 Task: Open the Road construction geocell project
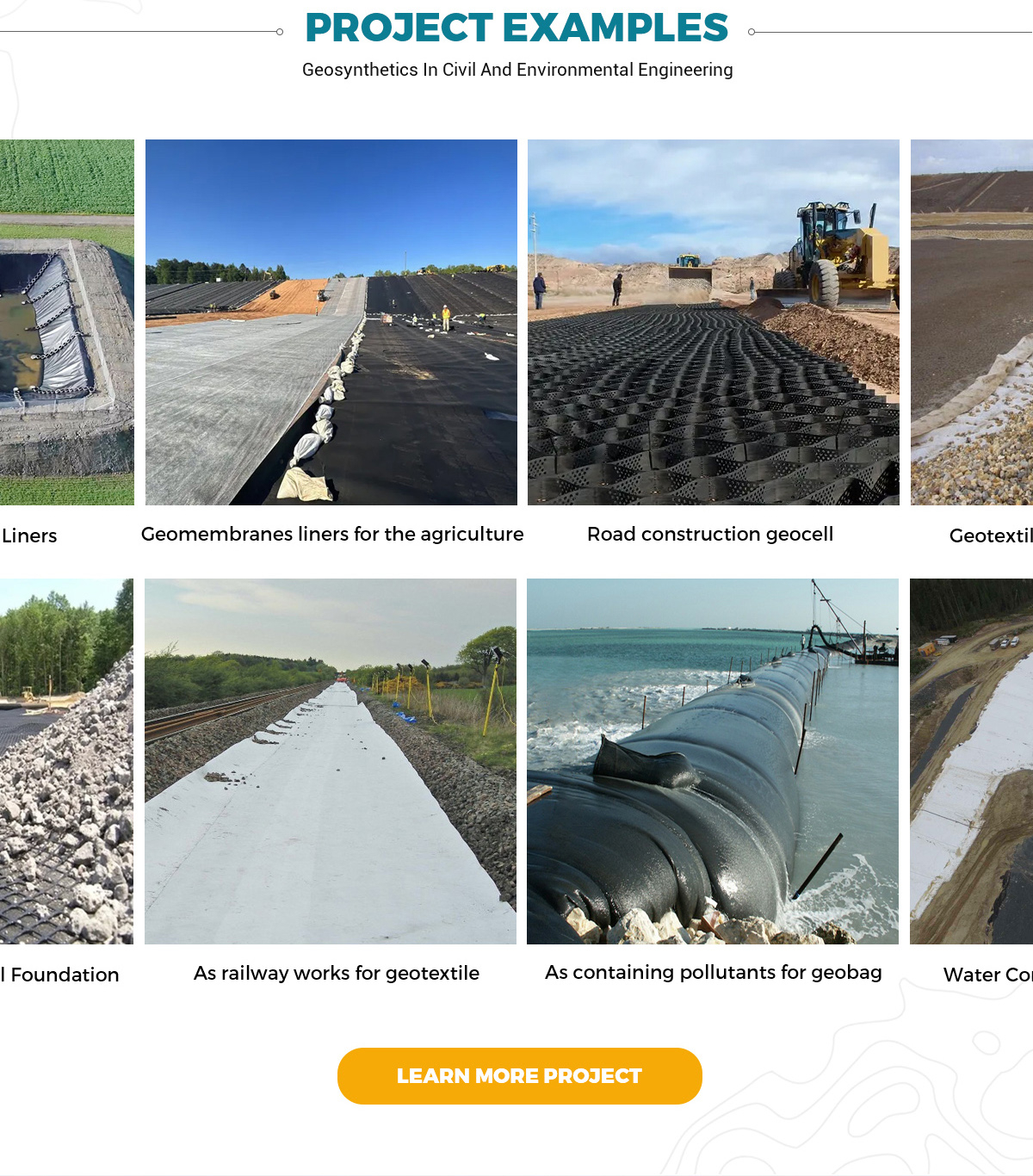click(x=714, y=322)
